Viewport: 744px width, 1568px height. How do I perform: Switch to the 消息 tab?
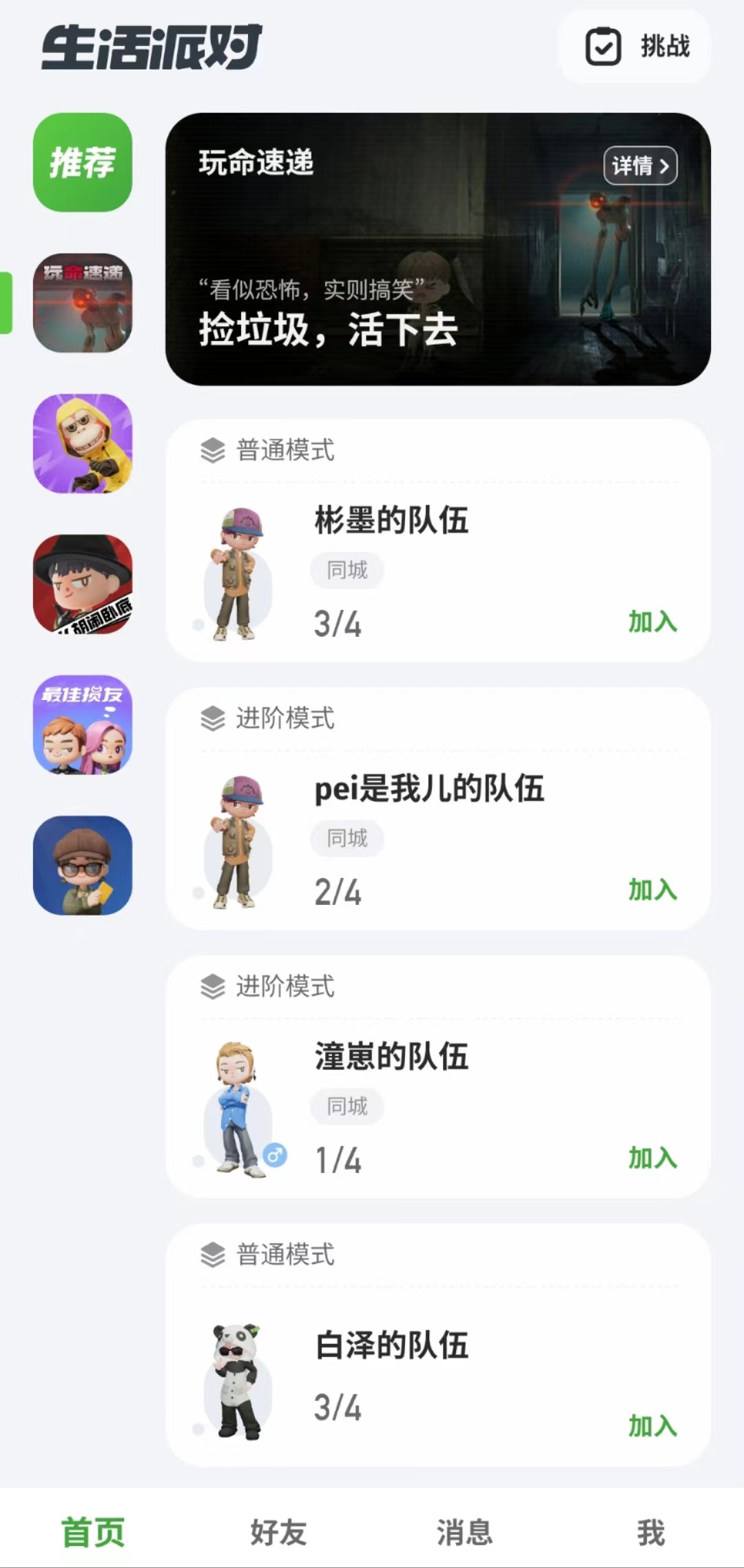465,1533
